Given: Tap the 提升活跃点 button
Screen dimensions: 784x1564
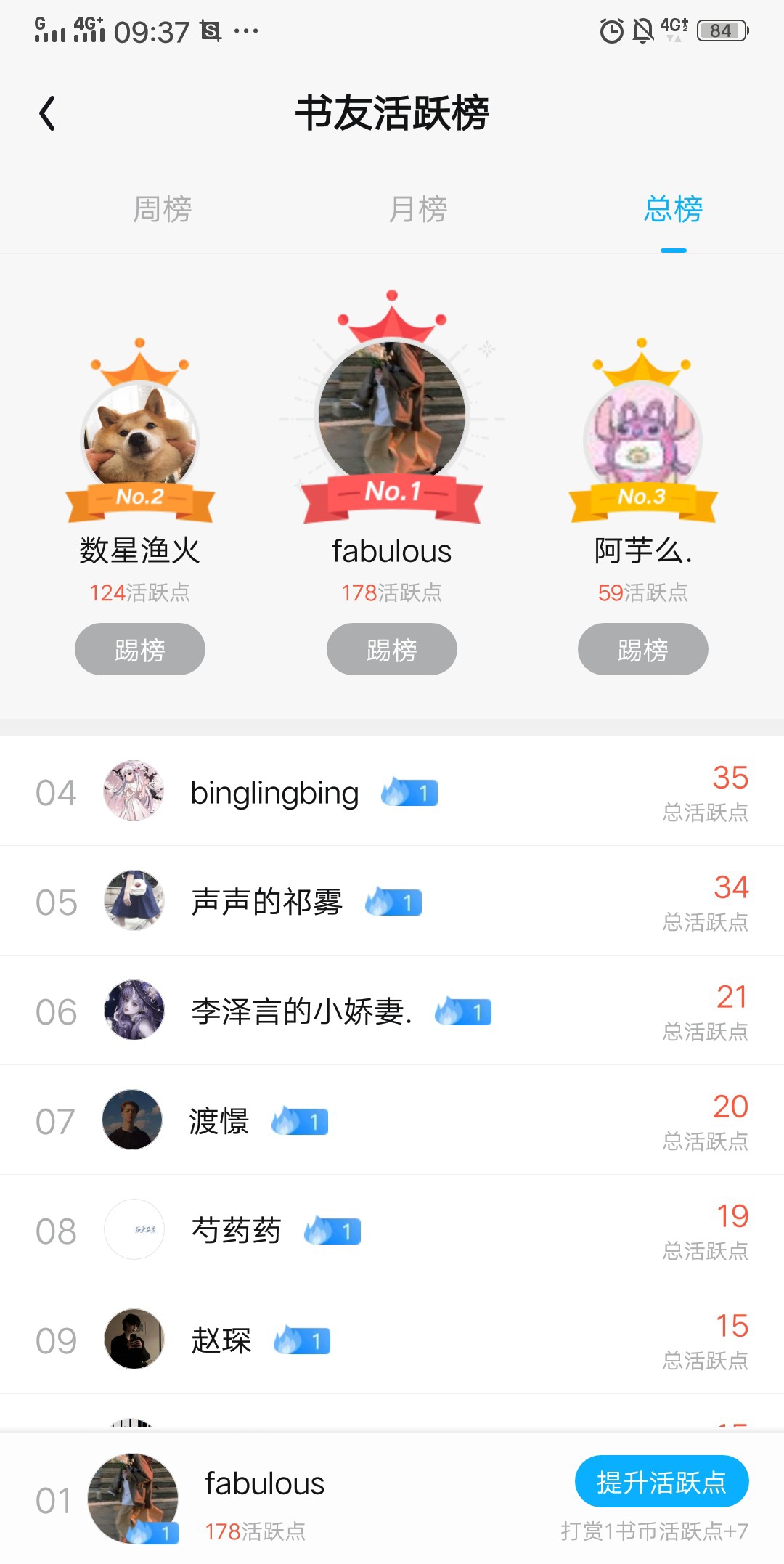Looking at the screenshot, I should click(661, 1482).
